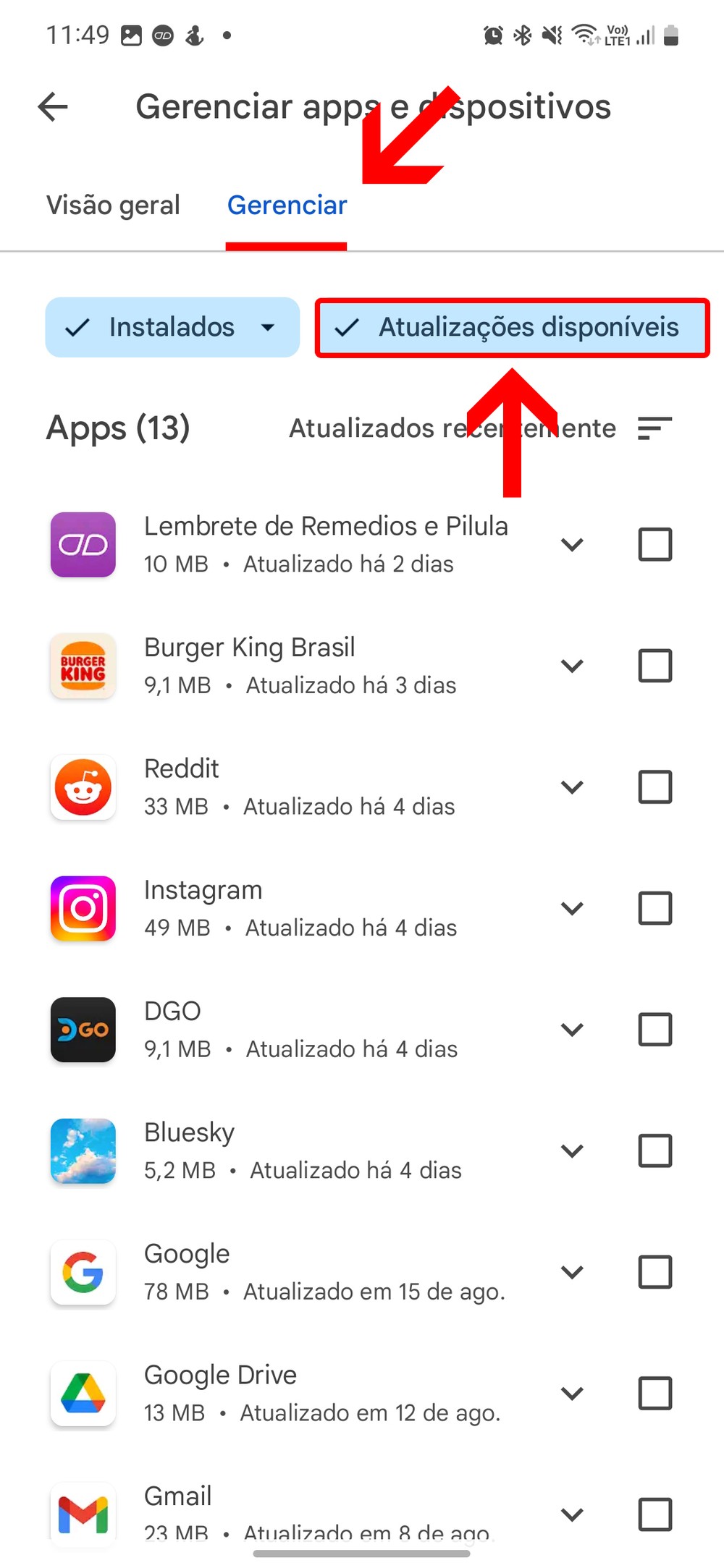The height and width of the screenshot is (1568, 724).
Task: Switch to the Visão geral tab
Action: pos(113,205)
